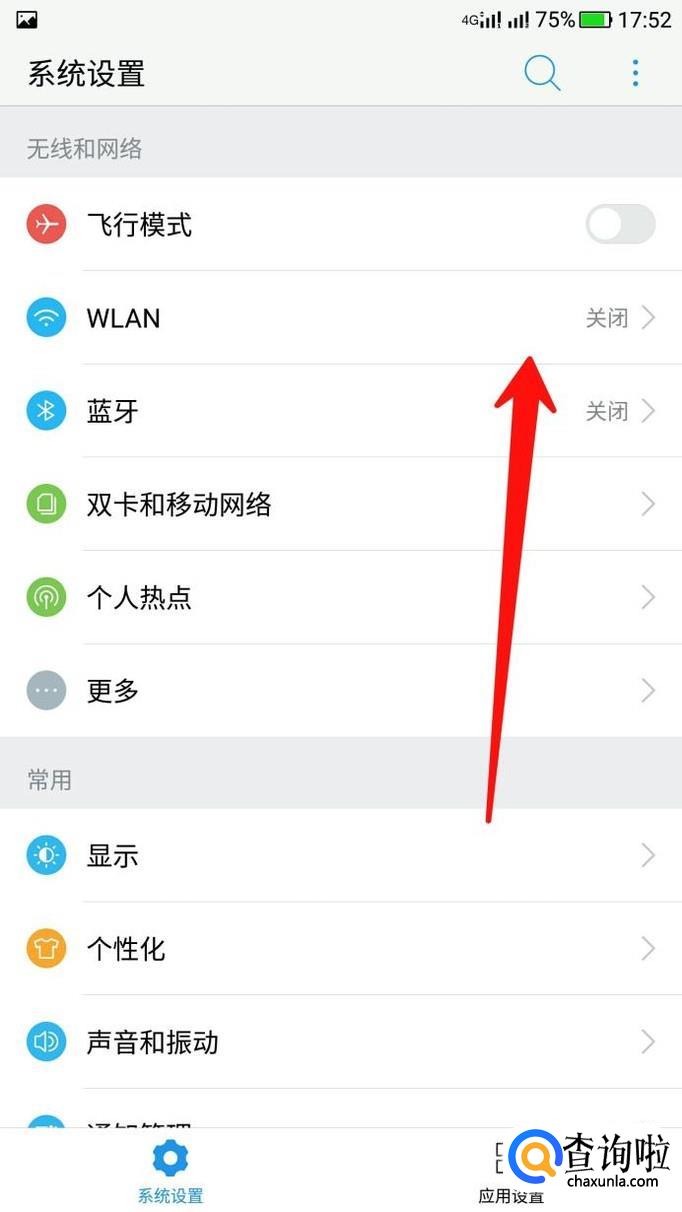Toggle the 飞行模式 switch on
The width and height of the screenshot is (682, 1212).
[x=620, y=224]
